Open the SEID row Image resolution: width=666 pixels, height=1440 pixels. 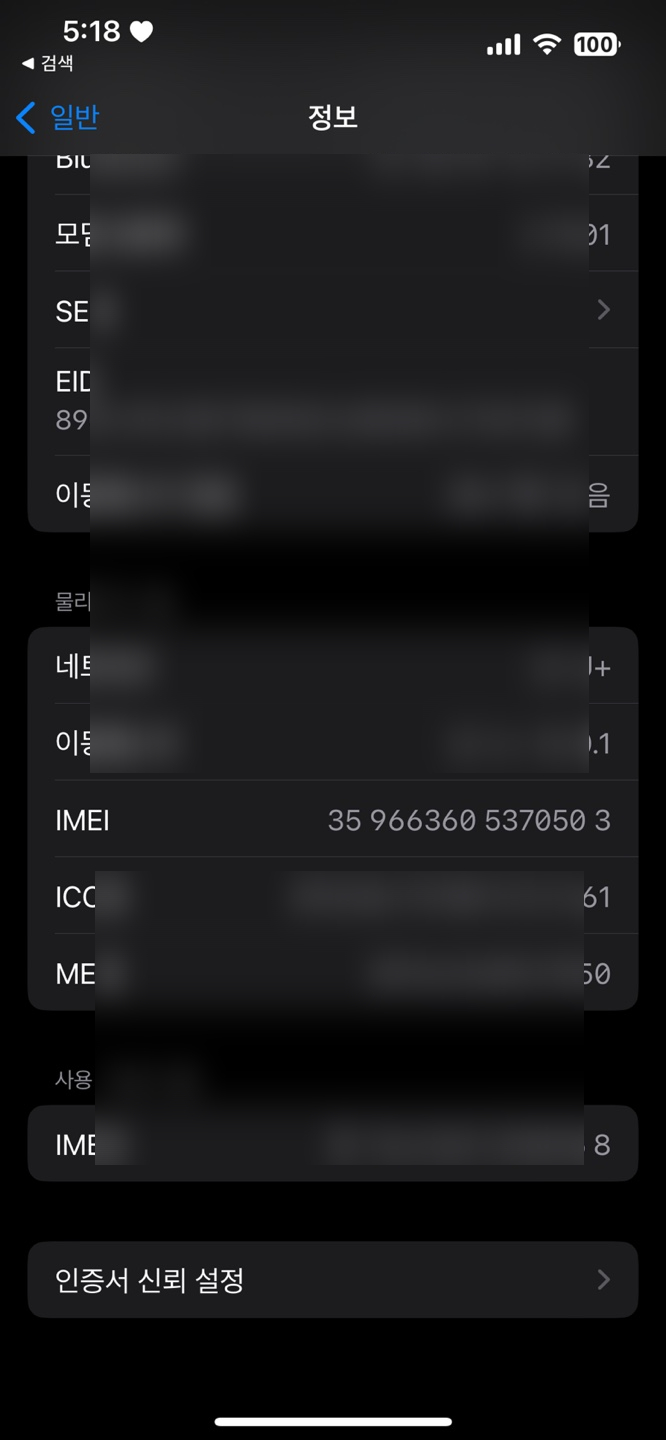click(x=333, y=310)
